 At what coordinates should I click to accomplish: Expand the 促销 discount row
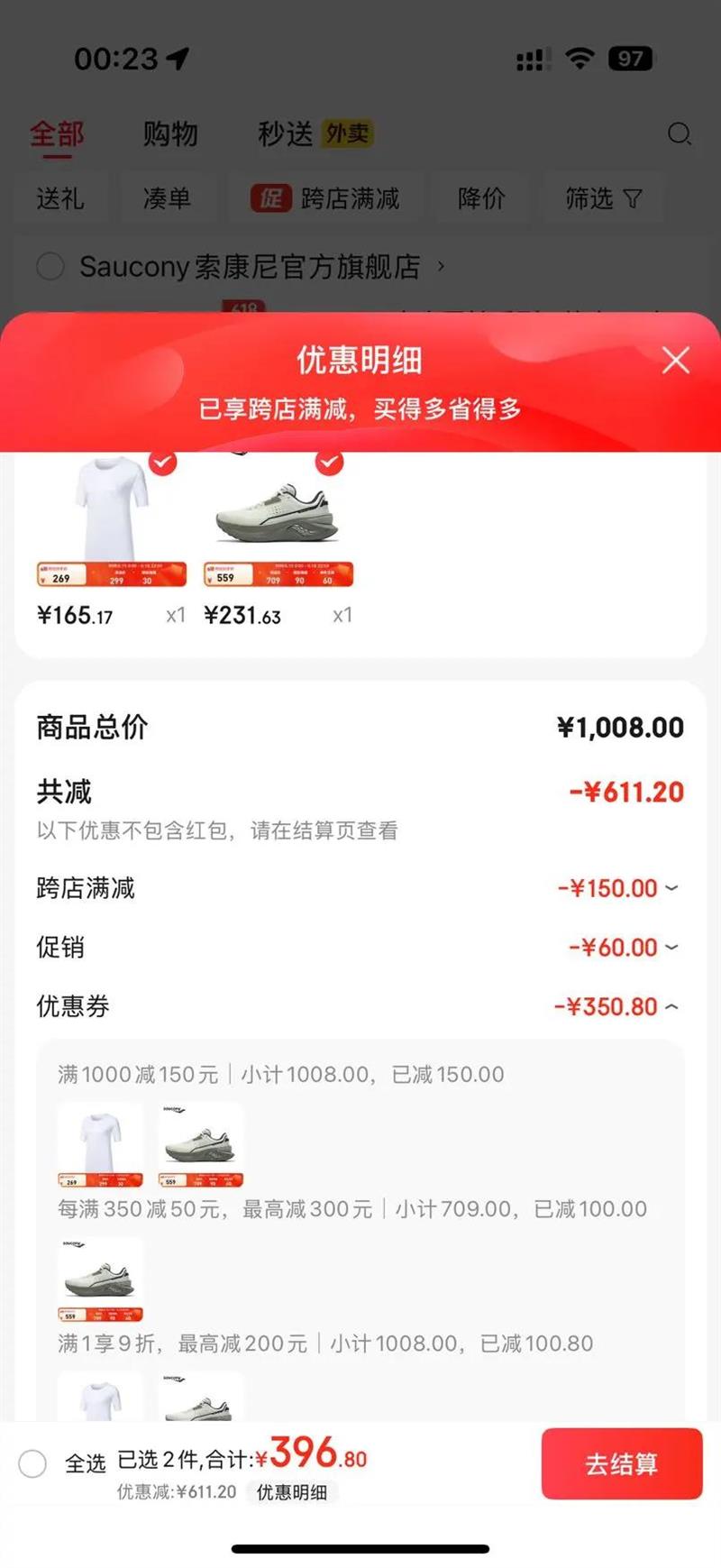click(671, 948)
